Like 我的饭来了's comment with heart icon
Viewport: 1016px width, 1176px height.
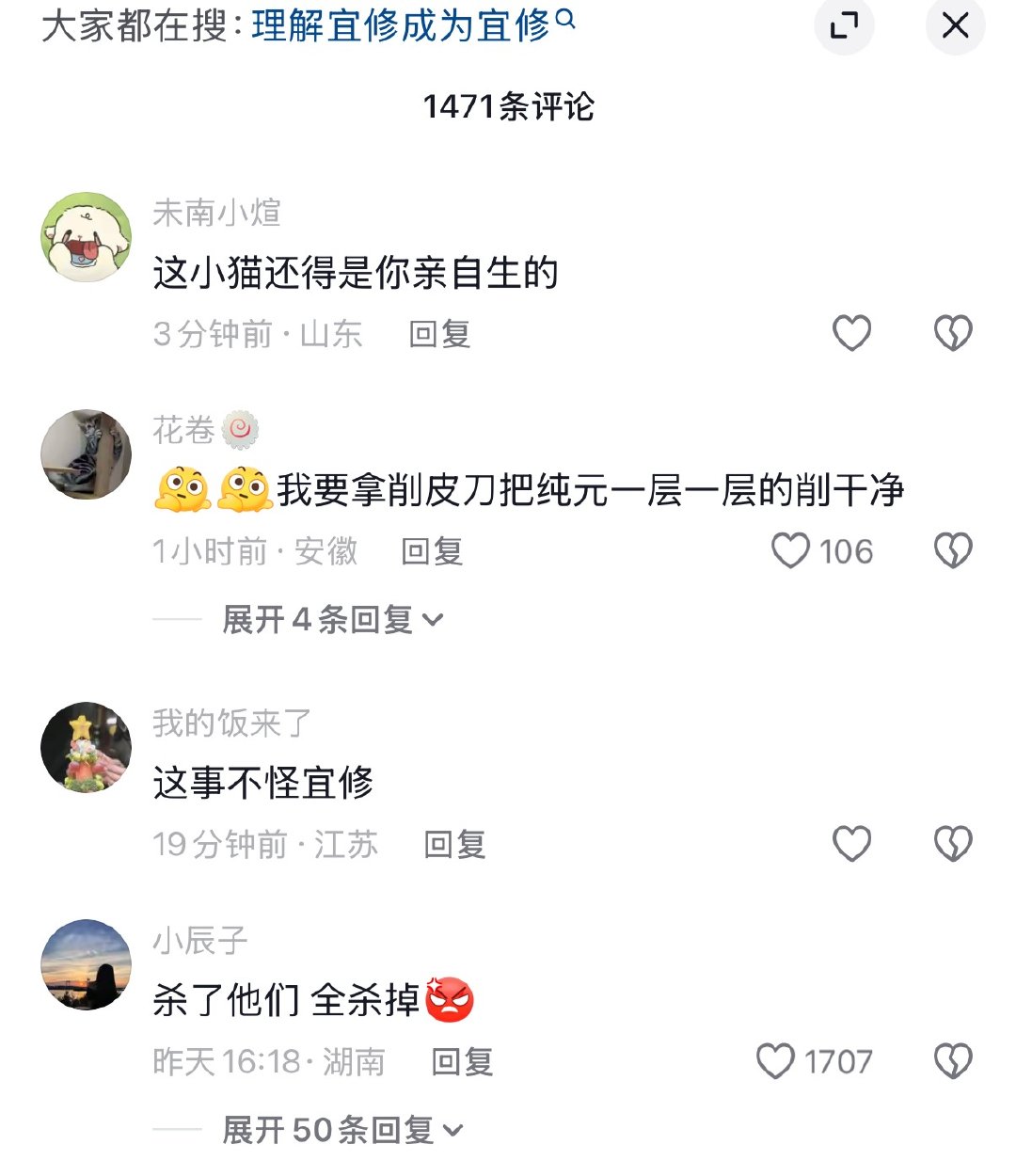click(851, 844)
